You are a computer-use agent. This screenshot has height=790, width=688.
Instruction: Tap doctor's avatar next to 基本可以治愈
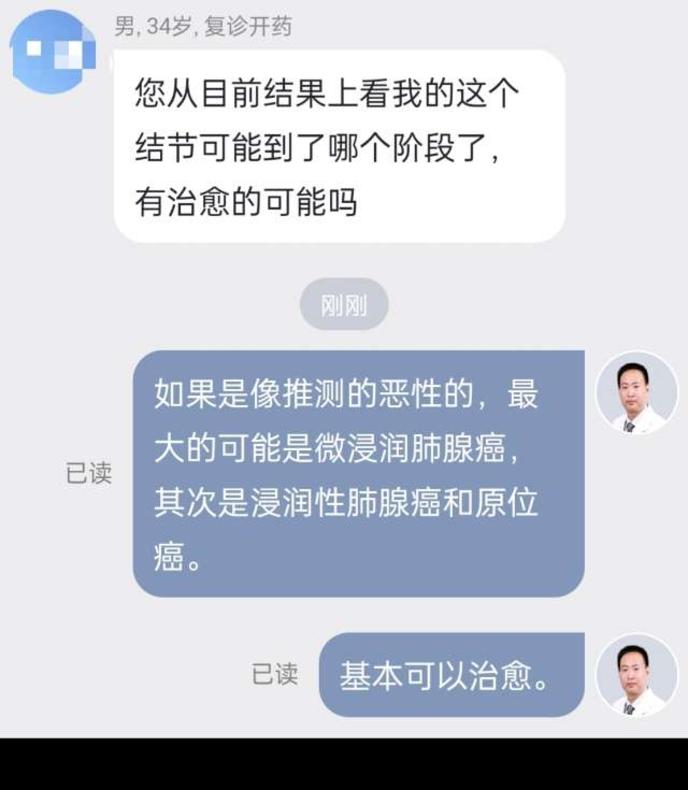point(637,675)
